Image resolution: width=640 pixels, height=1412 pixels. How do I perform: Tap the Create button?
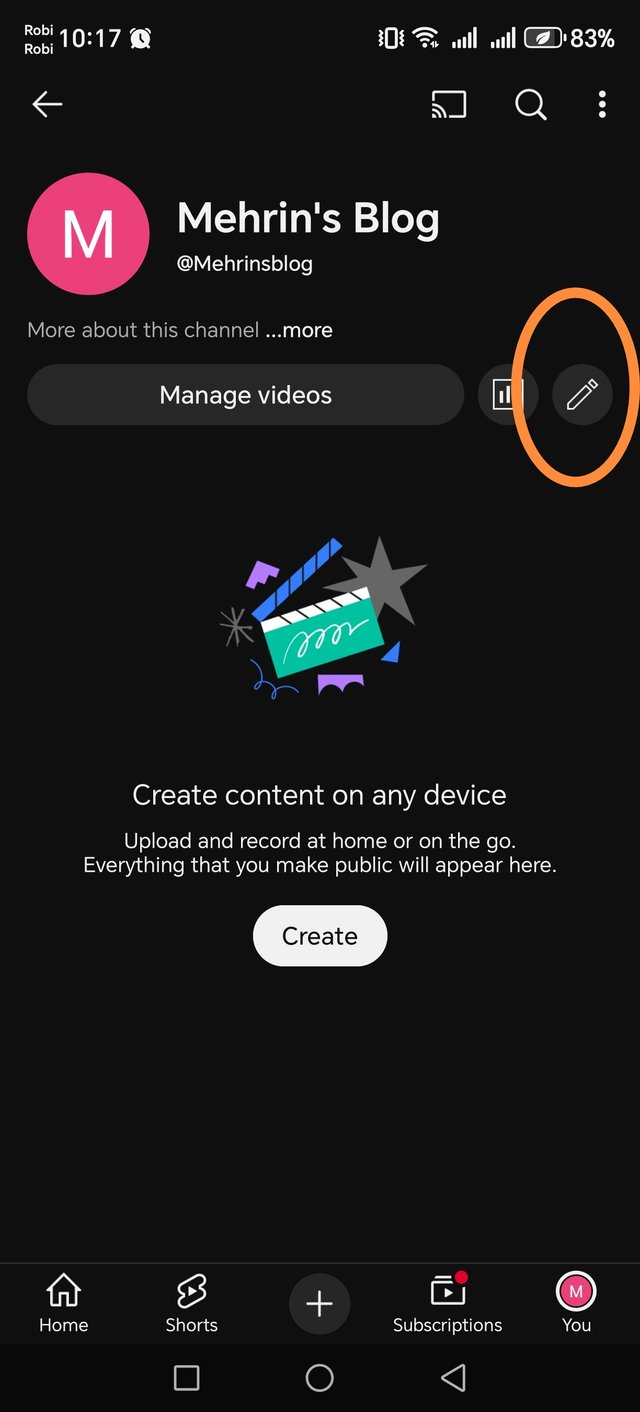[319, 936]
